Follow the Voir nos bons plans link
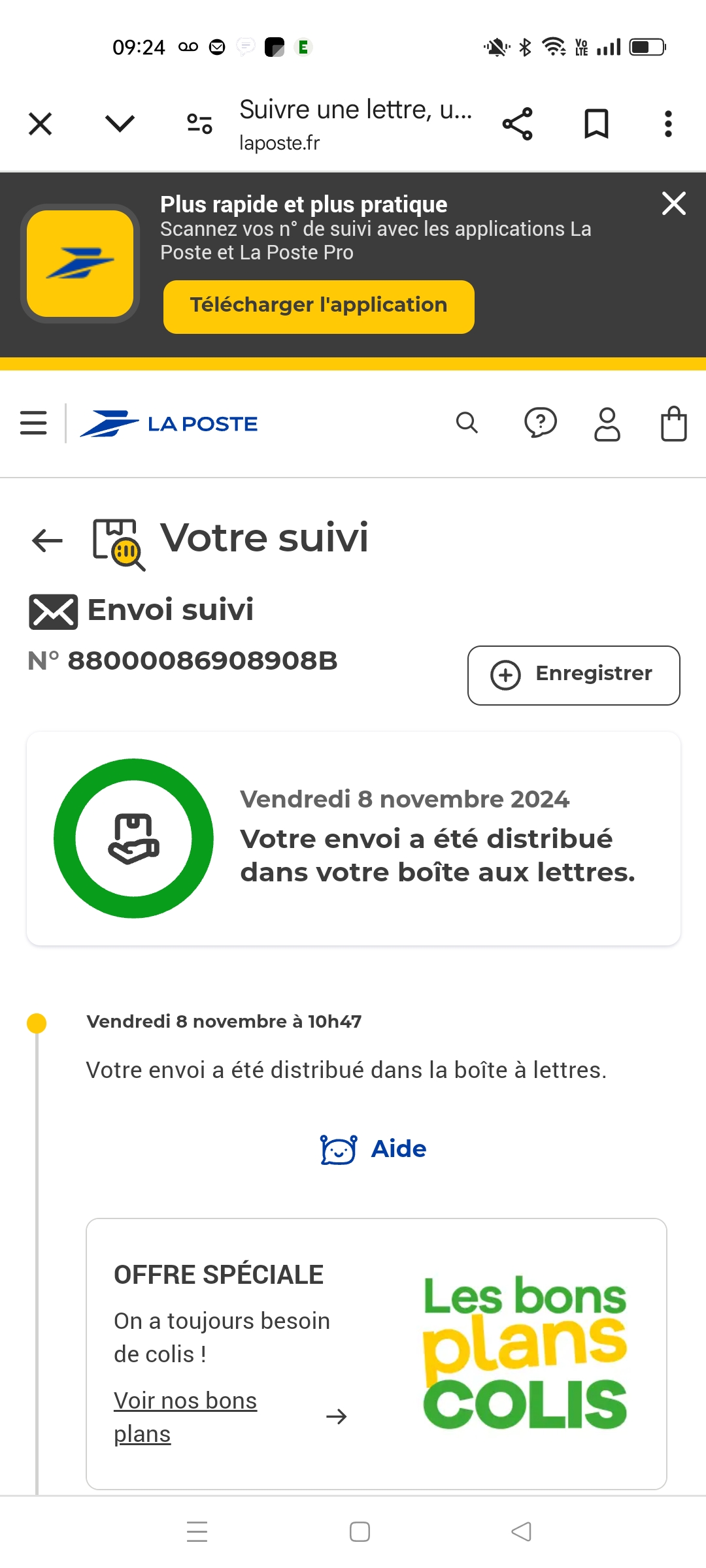 click(x=186, y=1417)
